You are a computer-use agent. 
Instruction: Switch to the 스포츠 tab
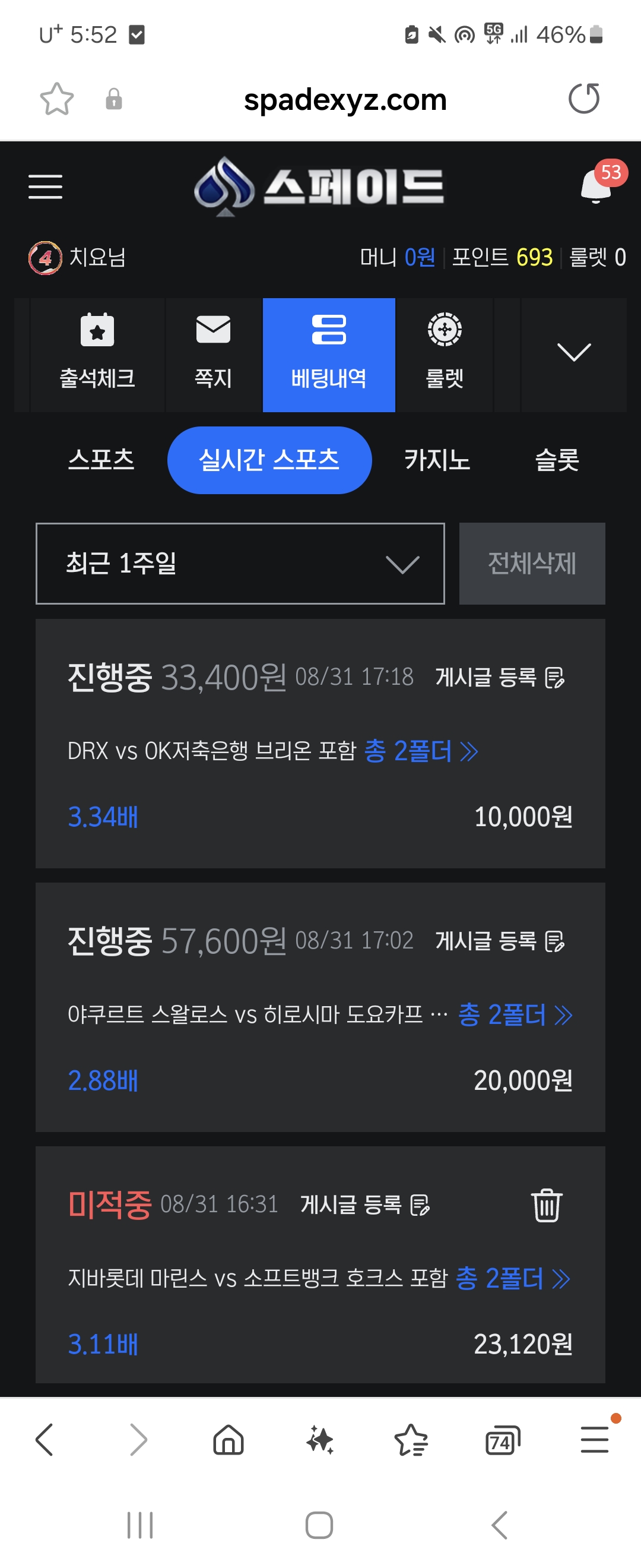pos(101,460)
